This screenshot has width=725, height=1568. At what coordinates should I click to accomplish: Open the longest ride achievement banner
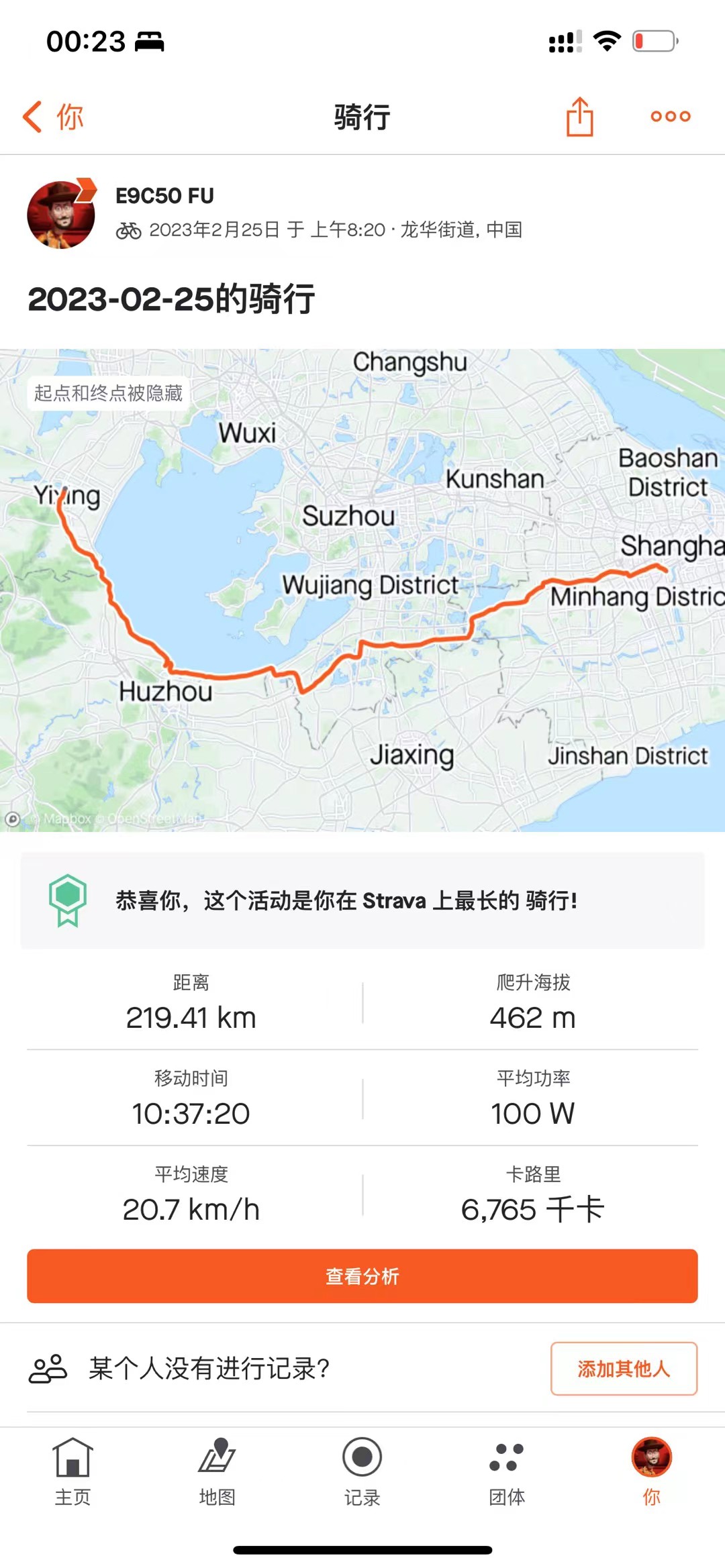pos(362,900)
